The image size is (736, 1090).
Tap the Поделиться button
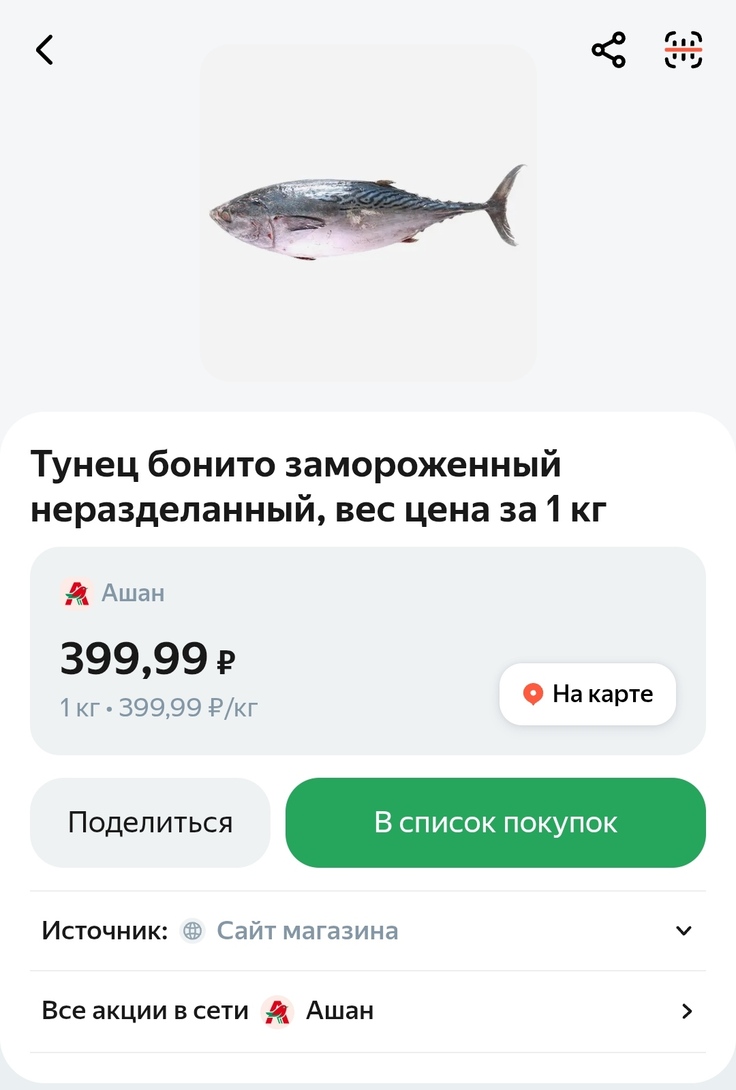click(150, 823)
